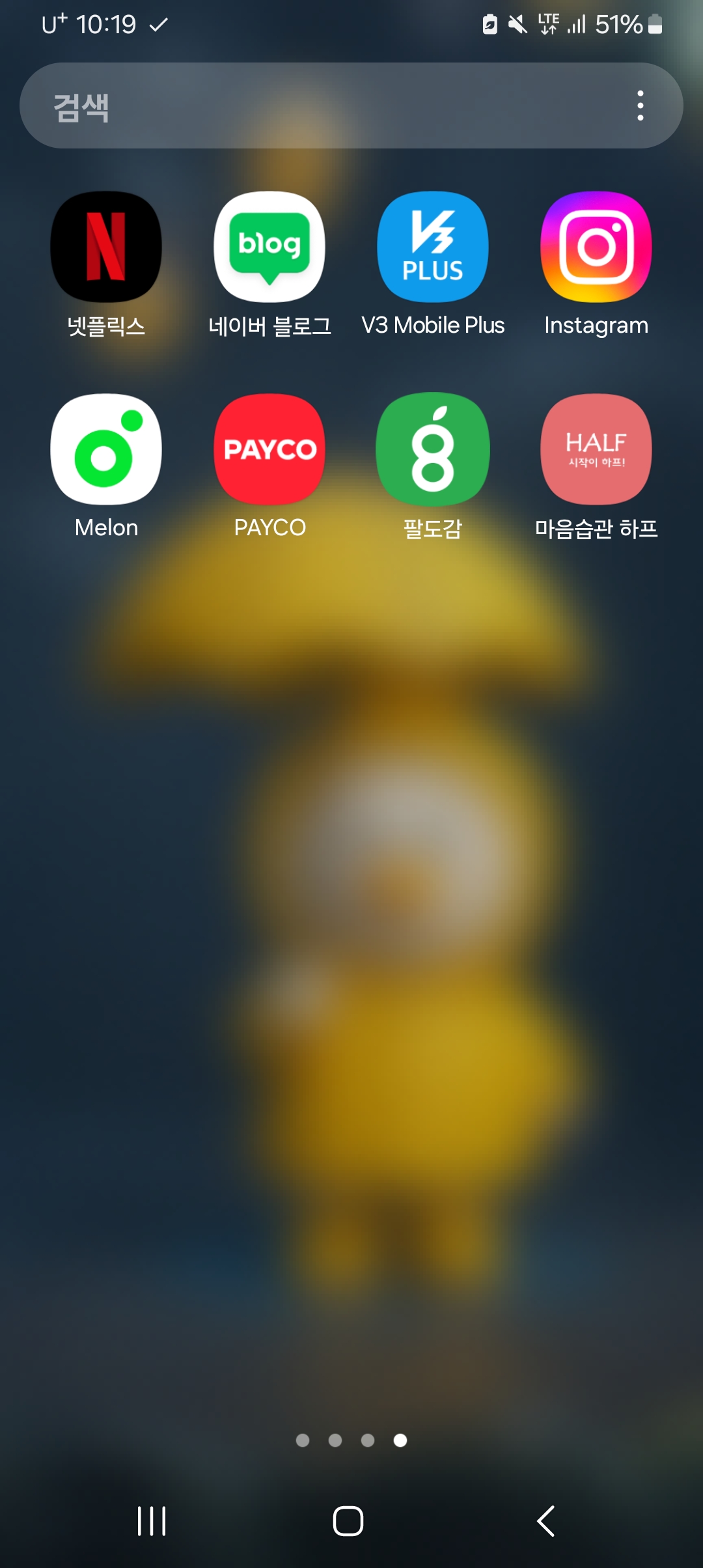Screen dimensions: 703x1568
Task: Launch the 넷플릭스 app
Action: [x=106, y=247]
